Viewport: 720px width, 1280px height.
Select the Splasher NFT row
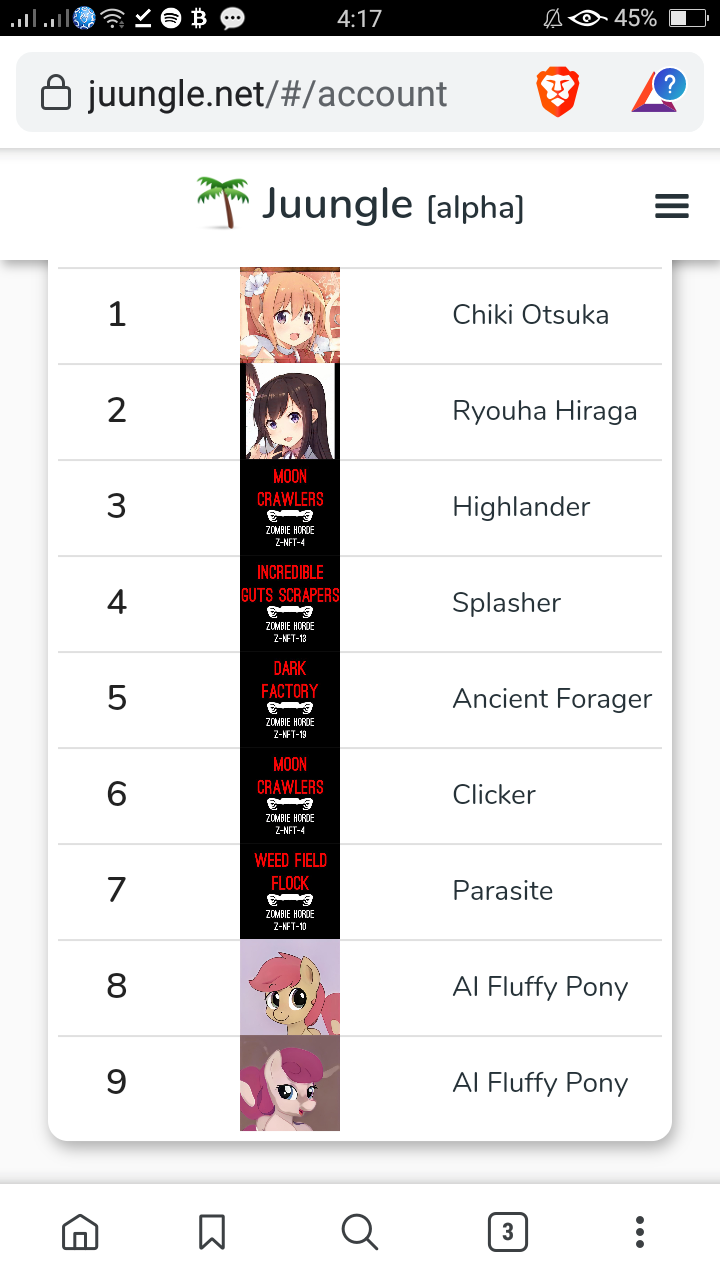(360, 604)
